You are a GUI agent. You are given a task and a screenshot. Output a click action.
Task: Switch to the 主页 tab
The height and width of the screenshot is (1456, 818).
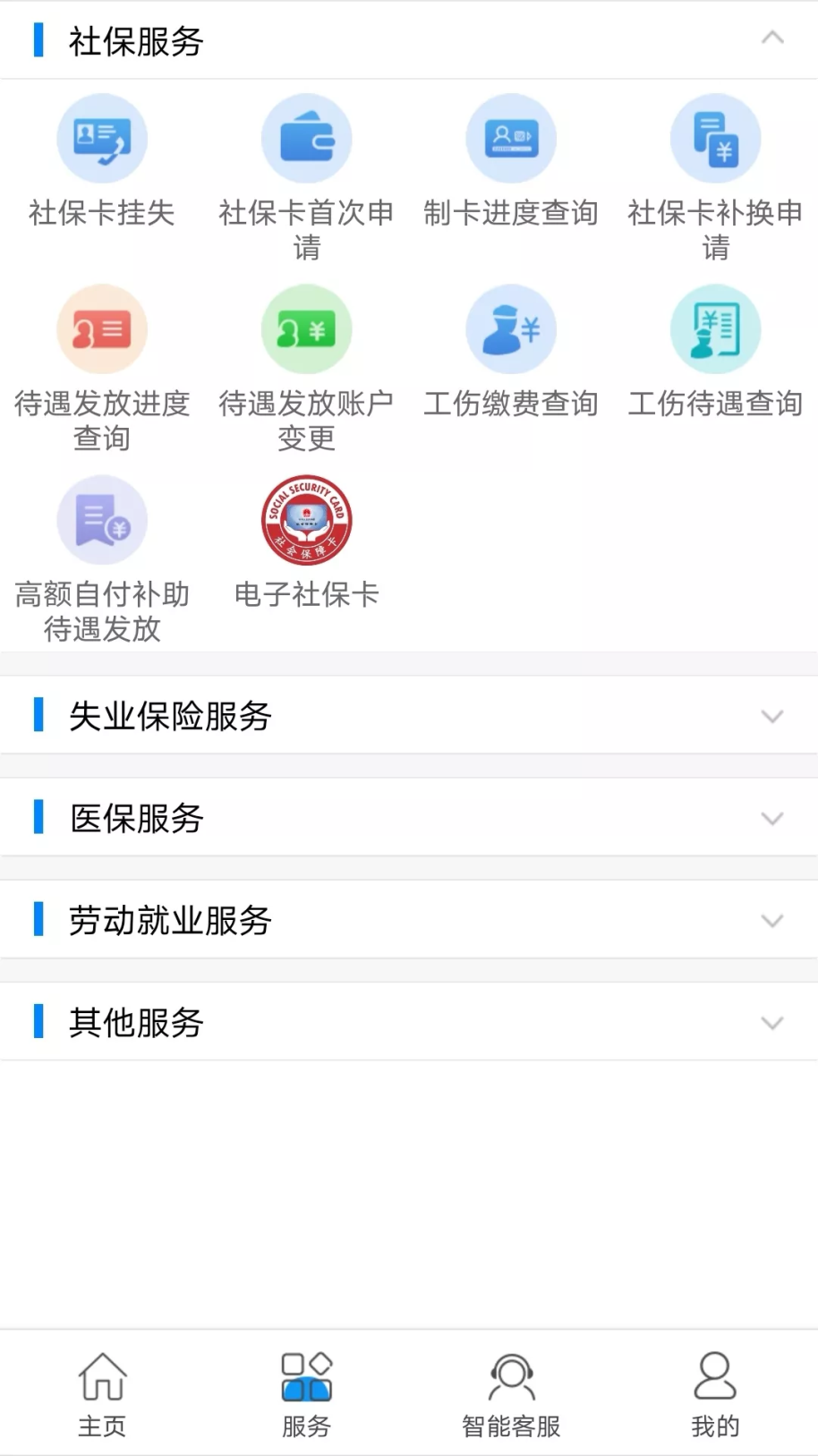[102, 1393]
